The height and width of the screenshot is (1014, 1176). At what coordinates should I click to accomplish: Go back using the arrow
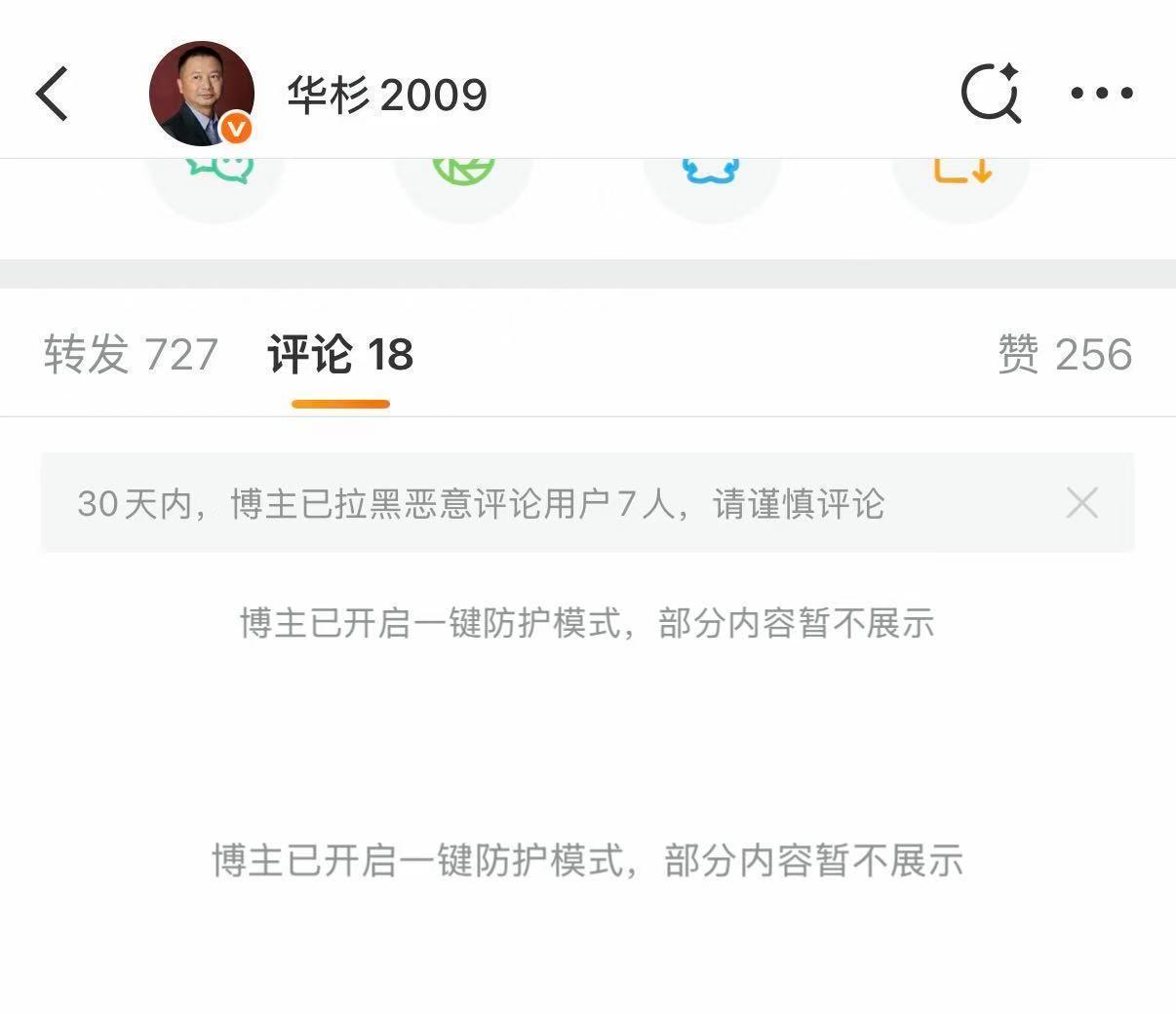click(x=53, y=94)
